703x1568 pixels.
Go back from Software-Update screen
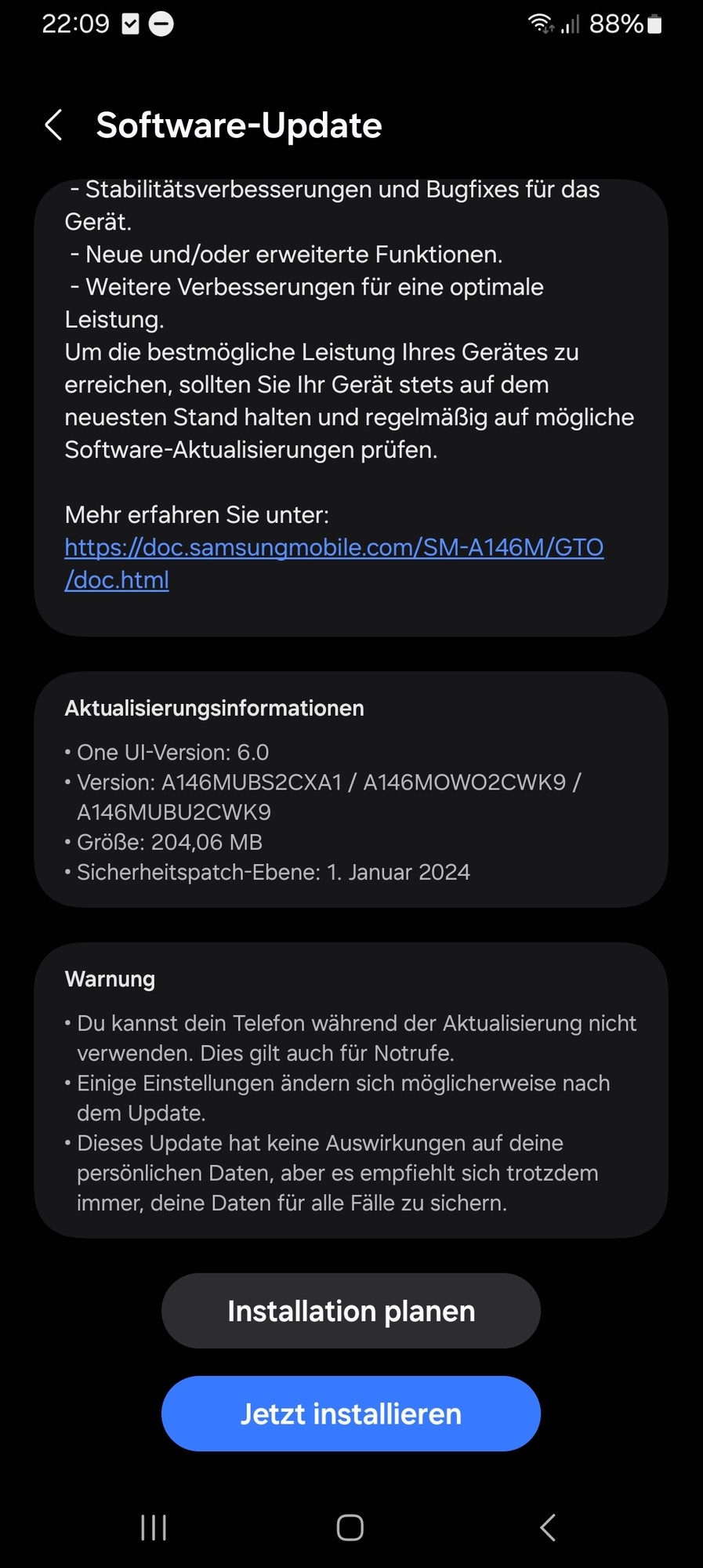[53, 125]
